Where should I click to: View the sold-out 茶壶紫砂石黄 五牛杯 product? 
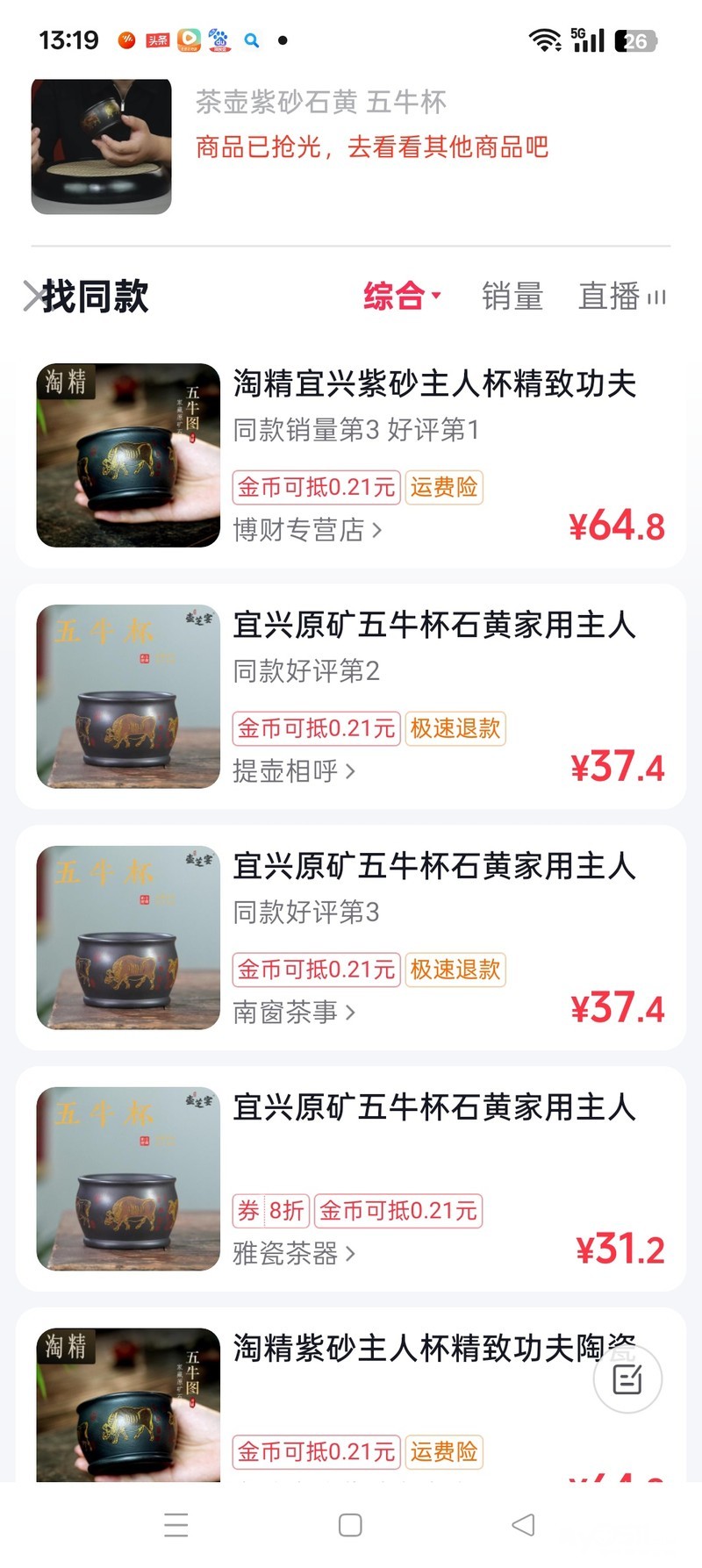click(321, 104)
